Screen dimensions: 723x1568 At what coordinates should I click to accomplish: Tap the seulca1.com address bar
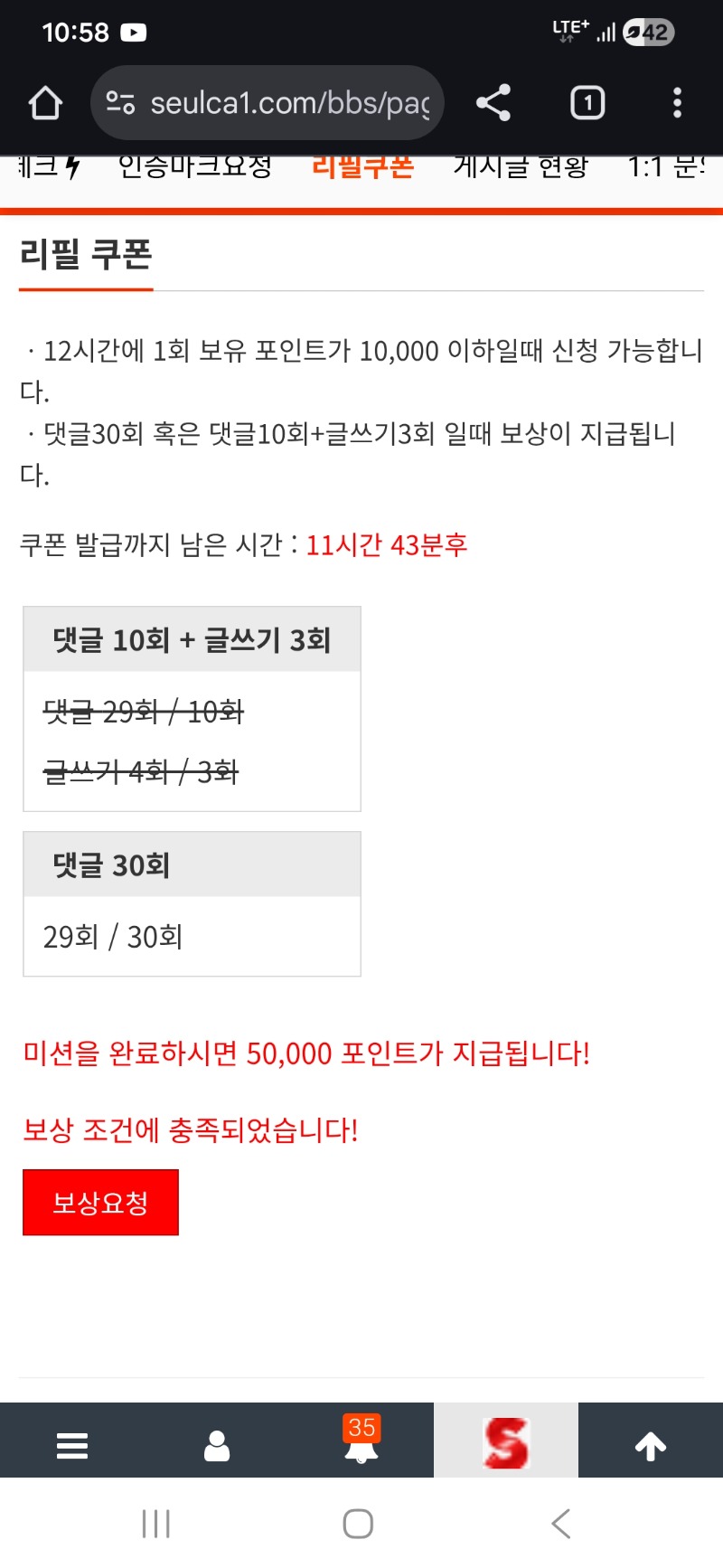pos(271,103)
